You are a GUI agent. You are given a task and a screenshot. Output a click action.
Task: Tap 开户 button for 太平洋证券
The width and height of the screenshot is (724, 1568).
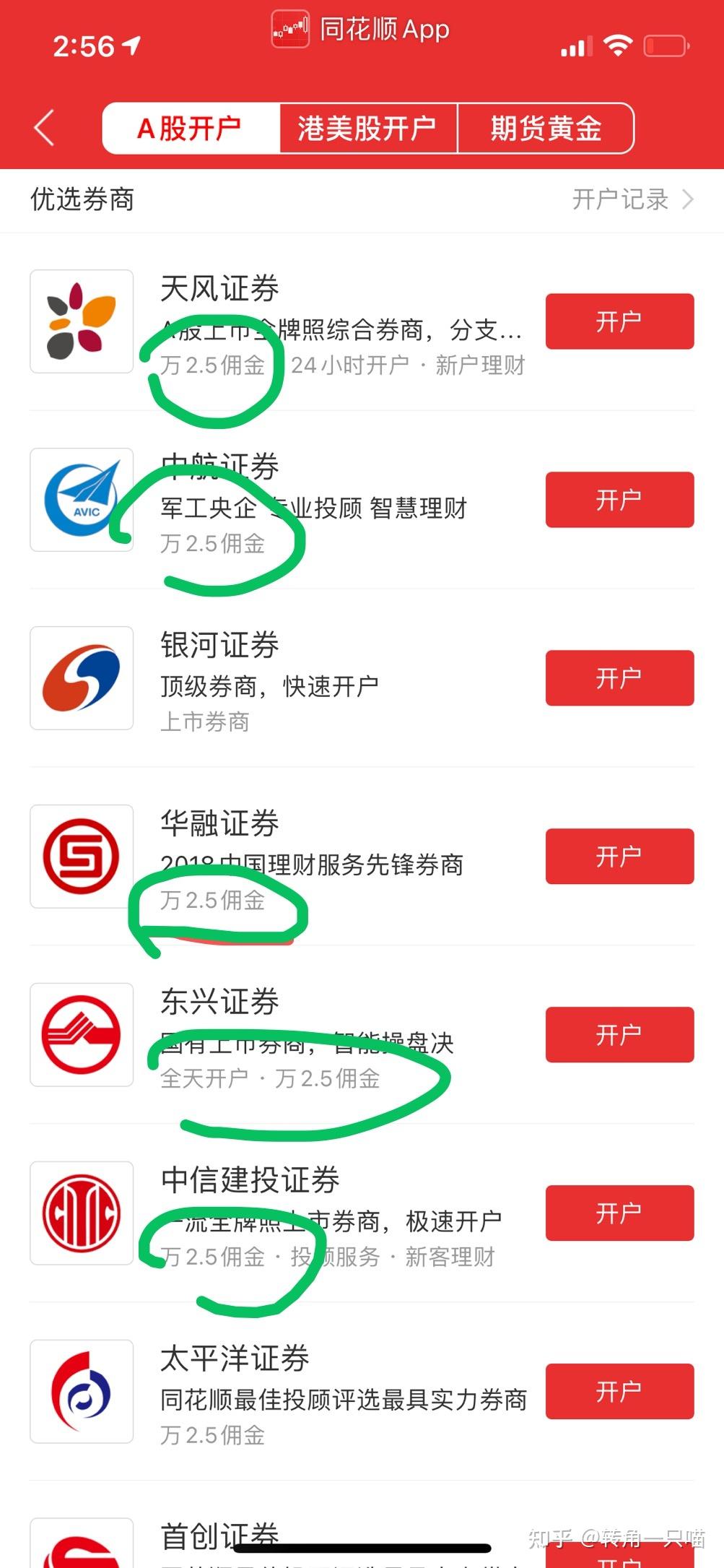click(x=619, y=1392)
